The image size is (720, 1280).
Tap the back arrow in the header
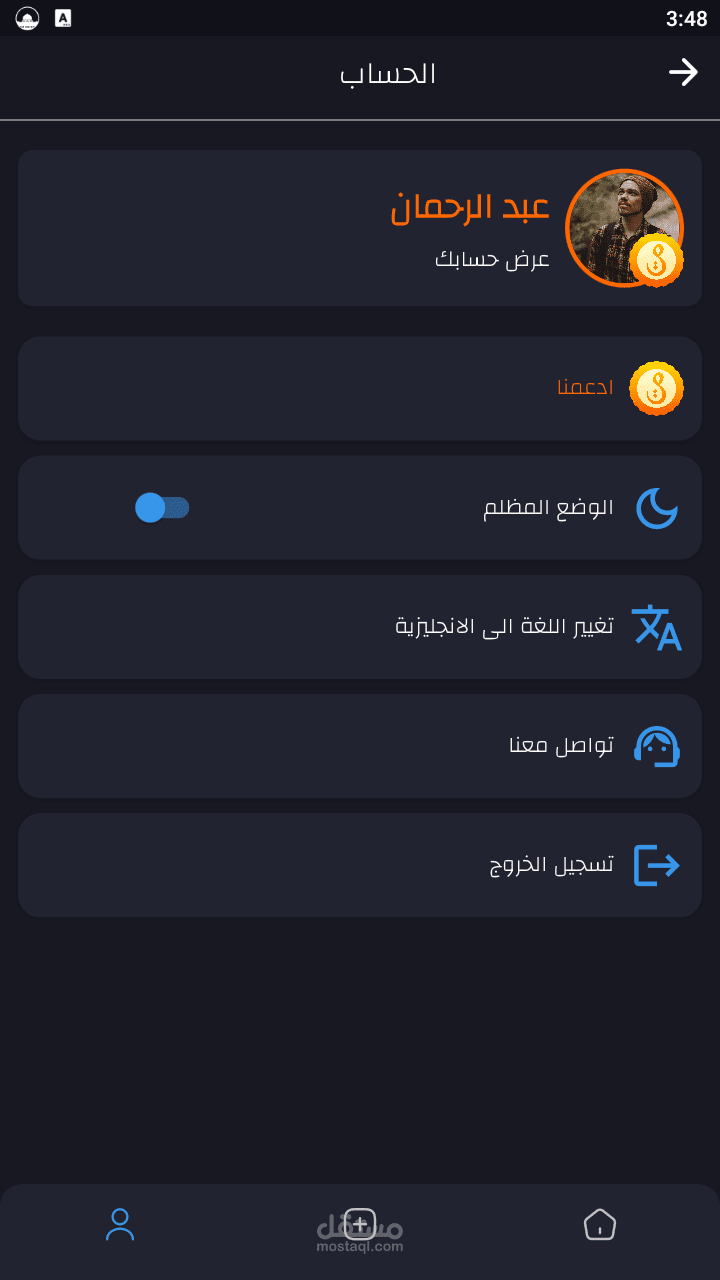683,72
